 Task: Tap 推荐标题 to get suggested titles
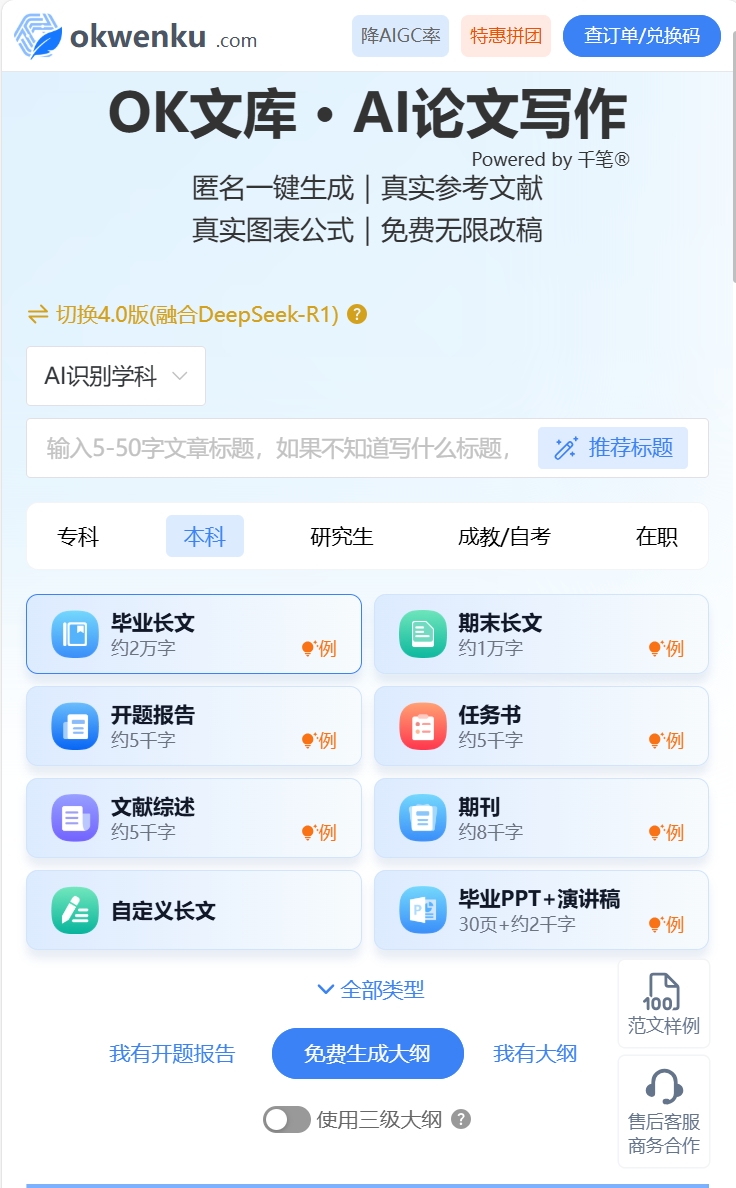point(613,448)
